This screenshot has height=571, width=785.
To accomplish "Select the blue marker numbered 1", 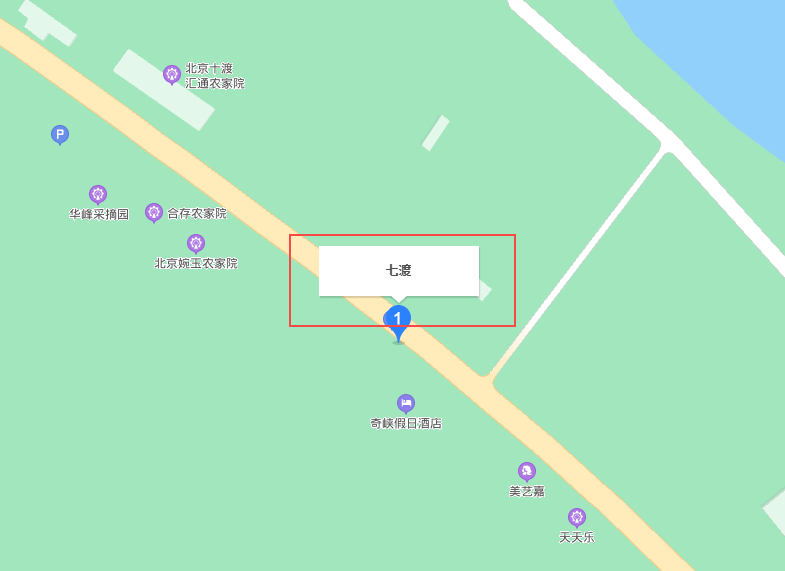I will [x=398, y=320].
